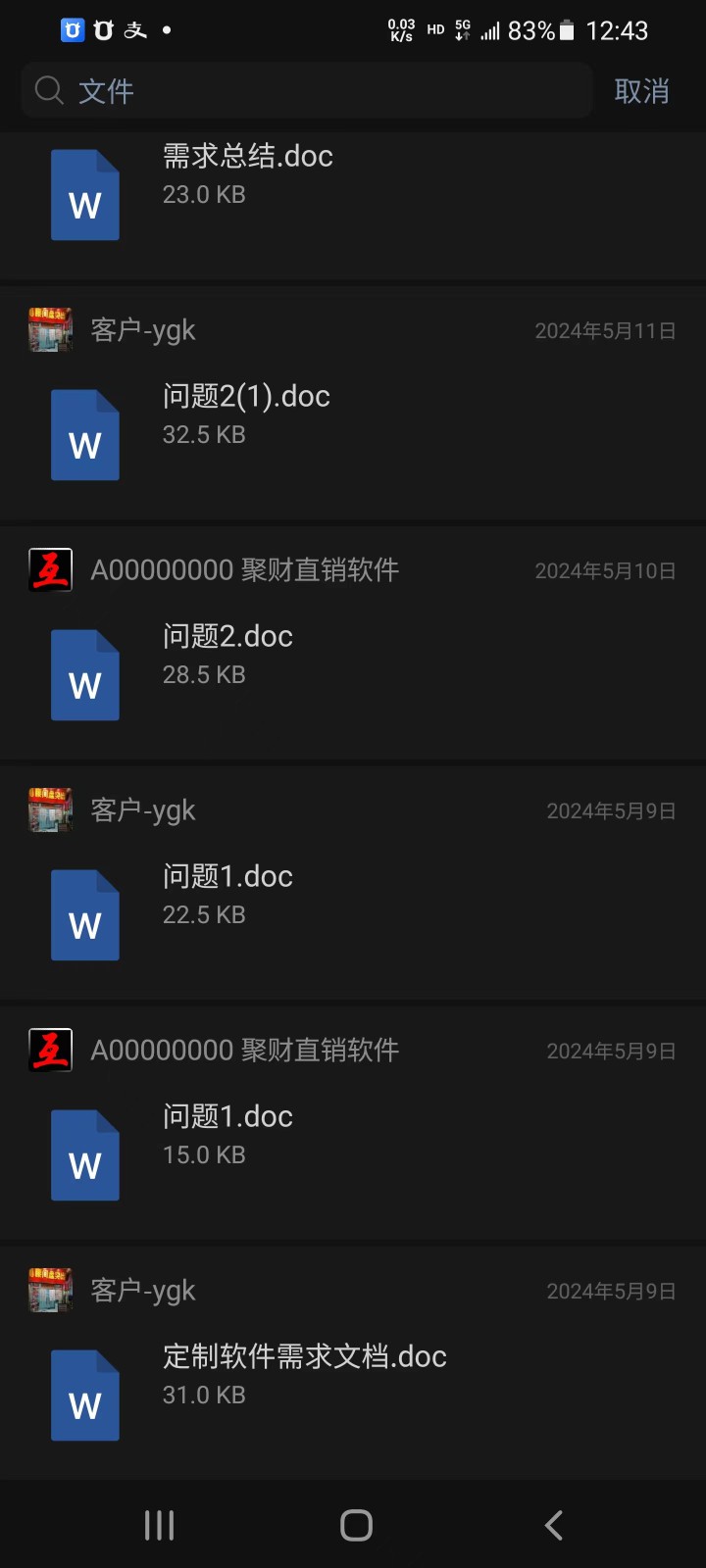Open the 22.5 KB 问题1.doc file
The width and height of the screenshot is (706, 1568).
pos(227,877)
